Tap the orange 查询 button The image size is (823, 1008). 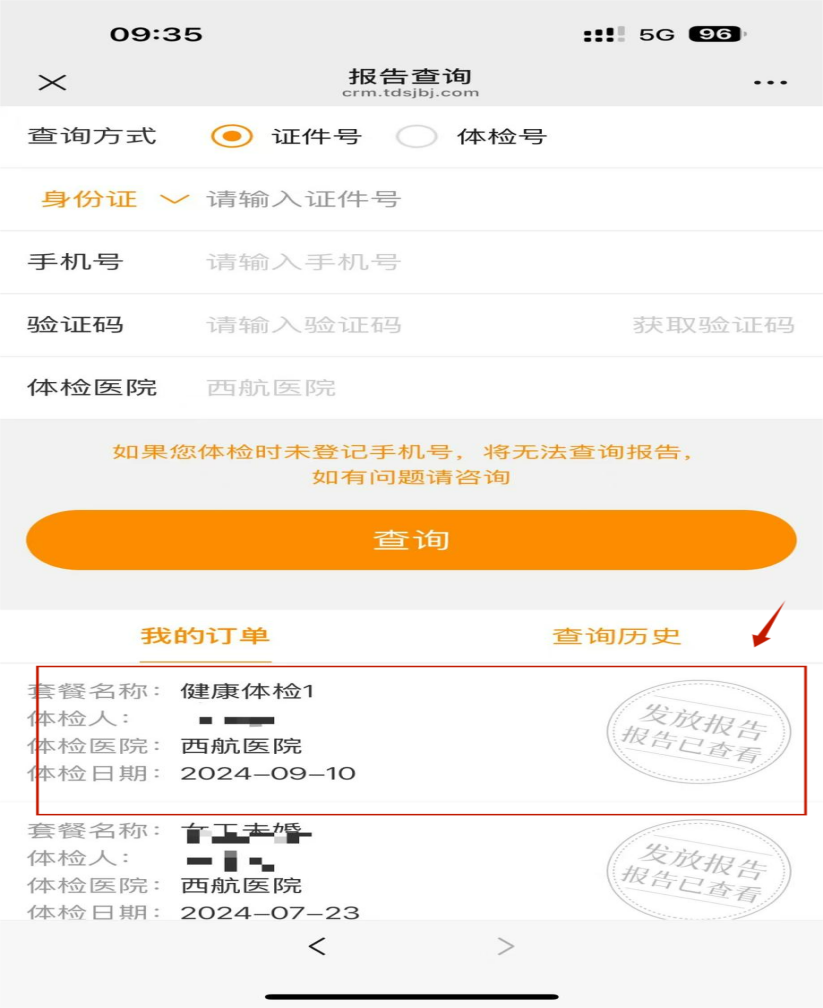411,540
